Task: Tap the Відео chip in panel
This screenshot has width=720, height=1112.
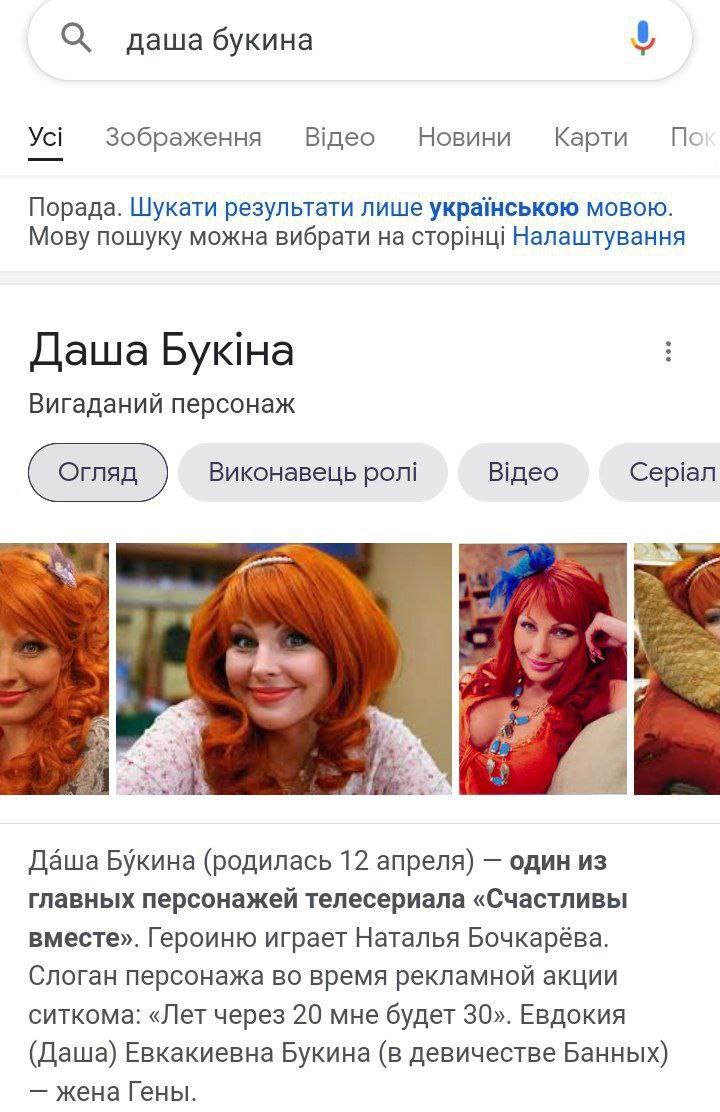Action: (x=523, y=472)
